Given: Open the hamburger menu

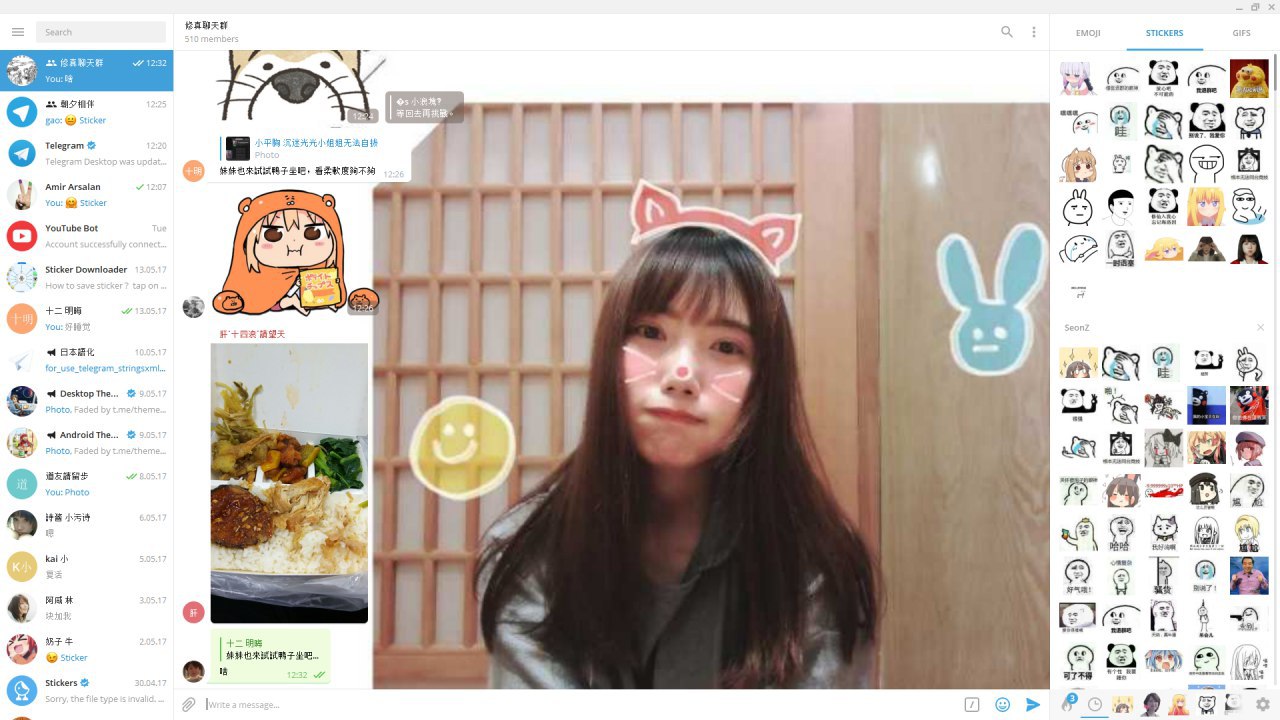Looking at the screenshot, I should pos(17,32).
